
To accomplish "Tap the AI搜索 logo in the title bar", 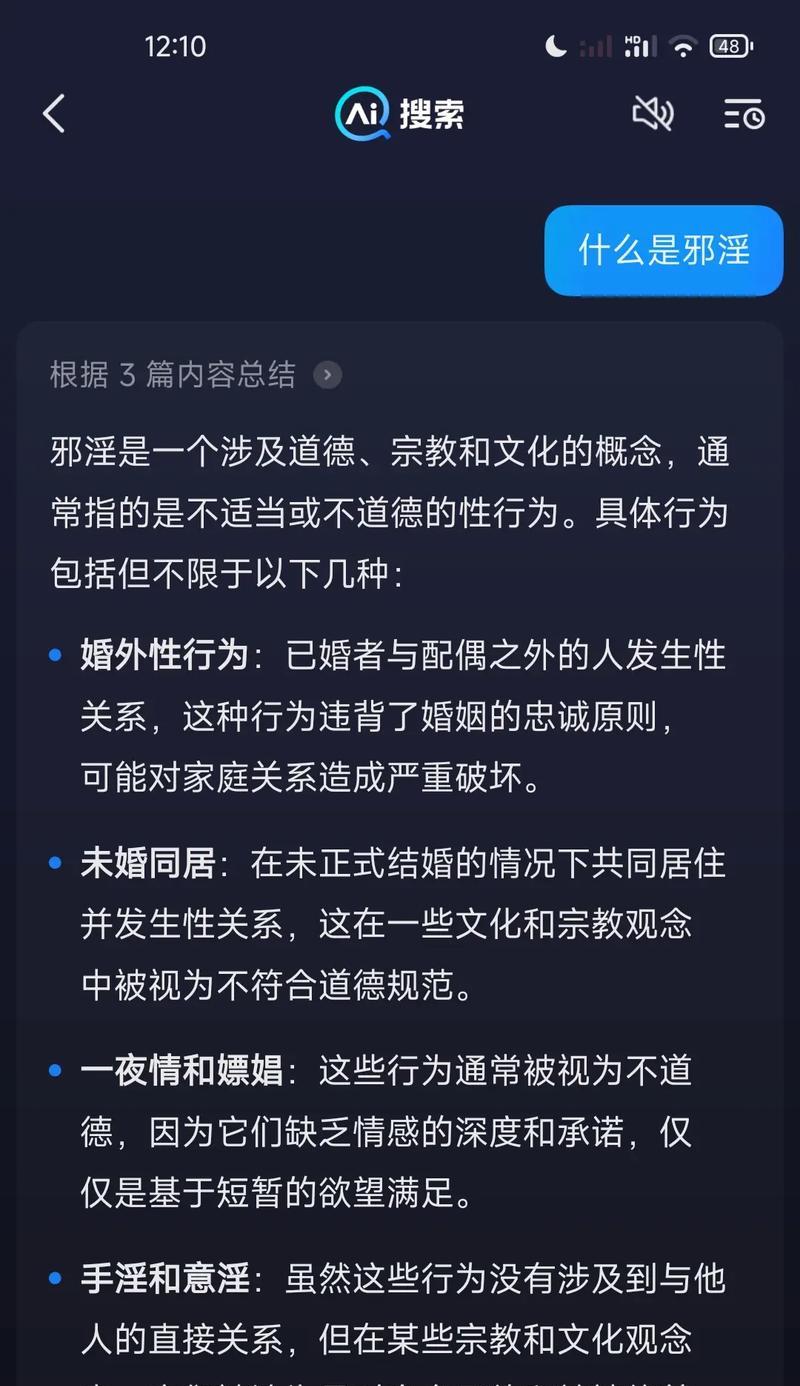I will 398,114.
